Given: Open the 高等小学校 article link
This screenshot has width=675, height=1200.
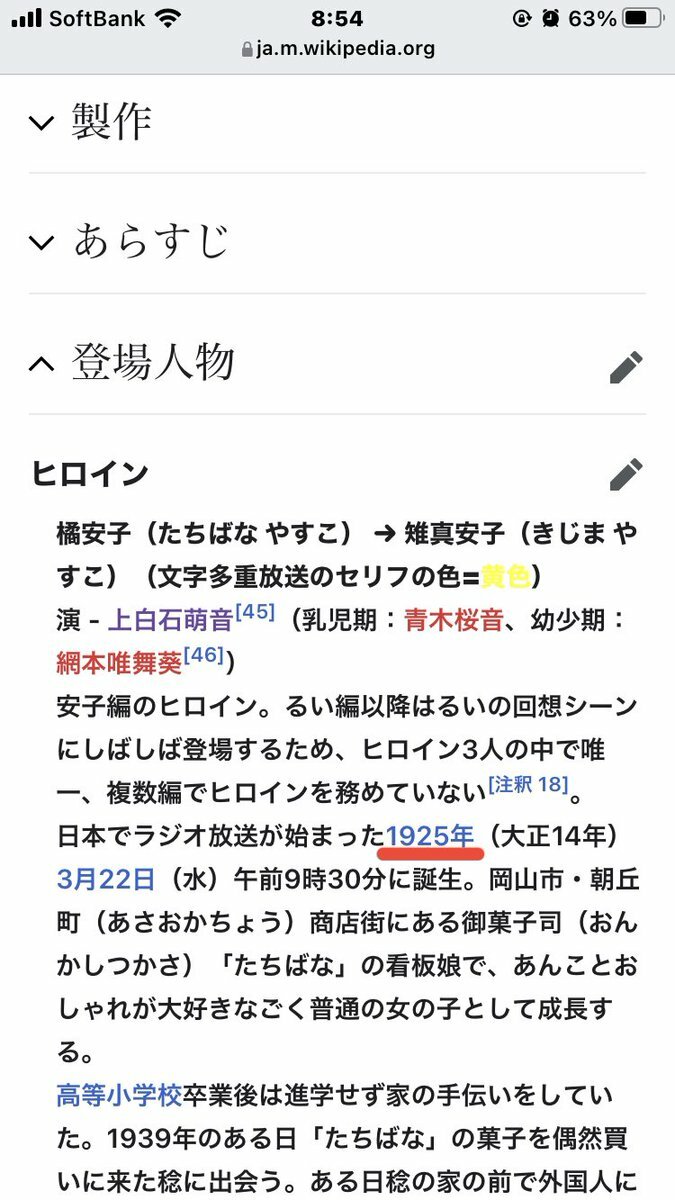Looking at the screenshot, I should (x=119, y=1096).
